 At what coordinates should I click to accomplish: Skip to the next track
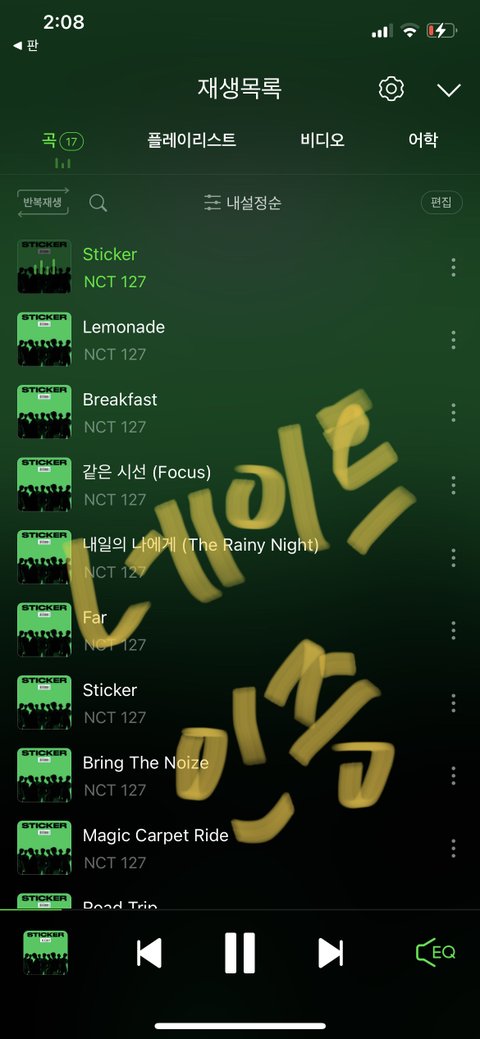(x=331, y=953)
